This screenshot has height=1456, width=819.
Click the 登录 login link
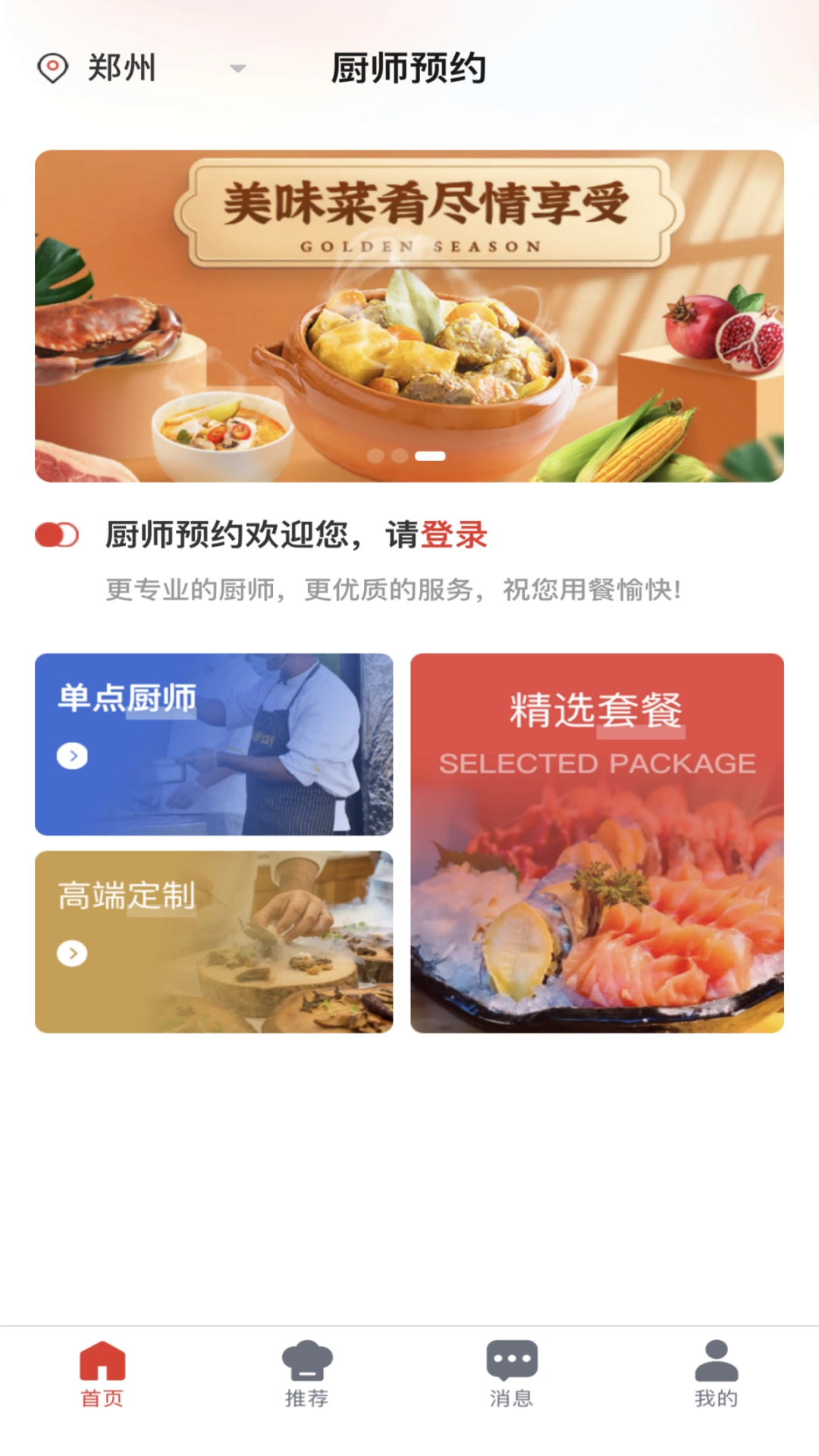455,535
